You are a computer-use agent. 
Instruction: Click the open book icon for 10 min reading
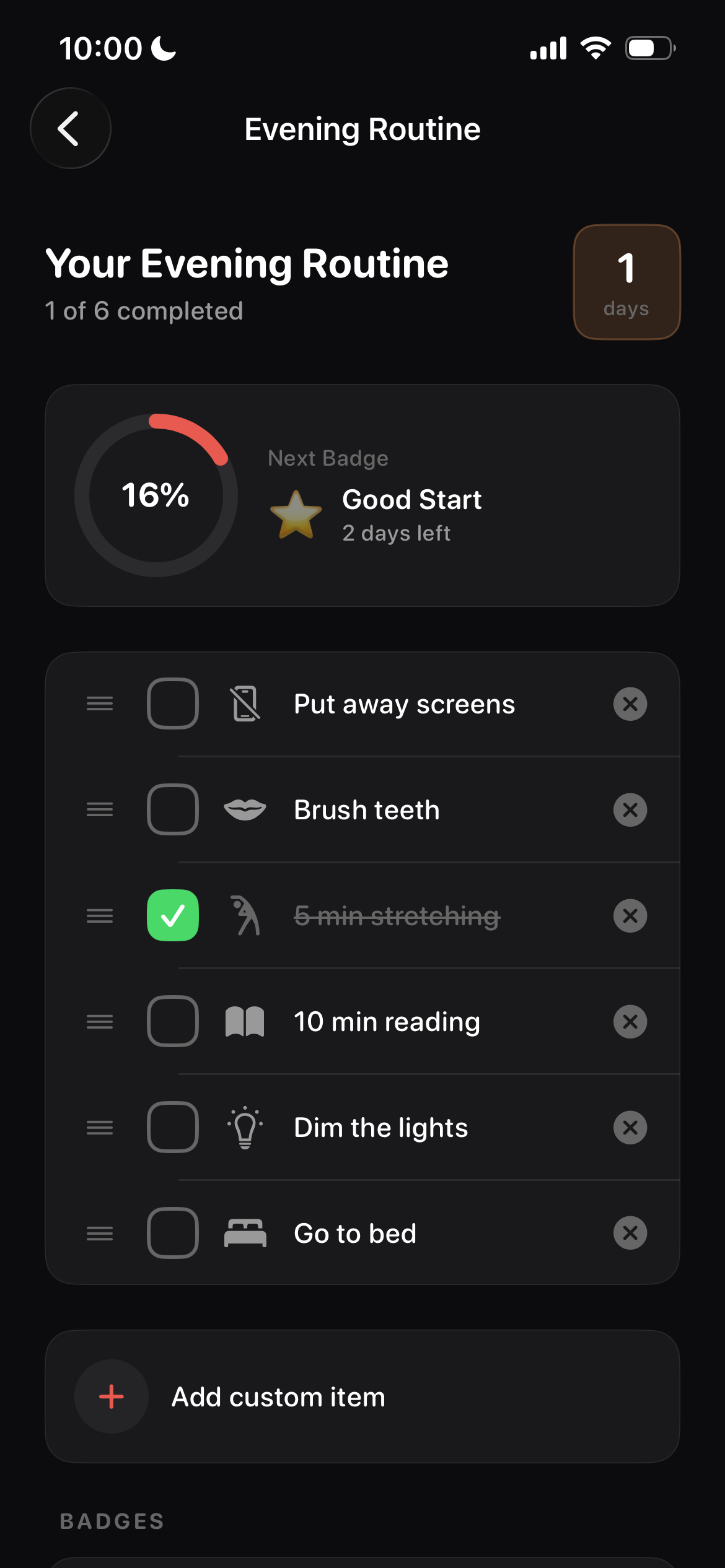click(x=245, y=1022)
